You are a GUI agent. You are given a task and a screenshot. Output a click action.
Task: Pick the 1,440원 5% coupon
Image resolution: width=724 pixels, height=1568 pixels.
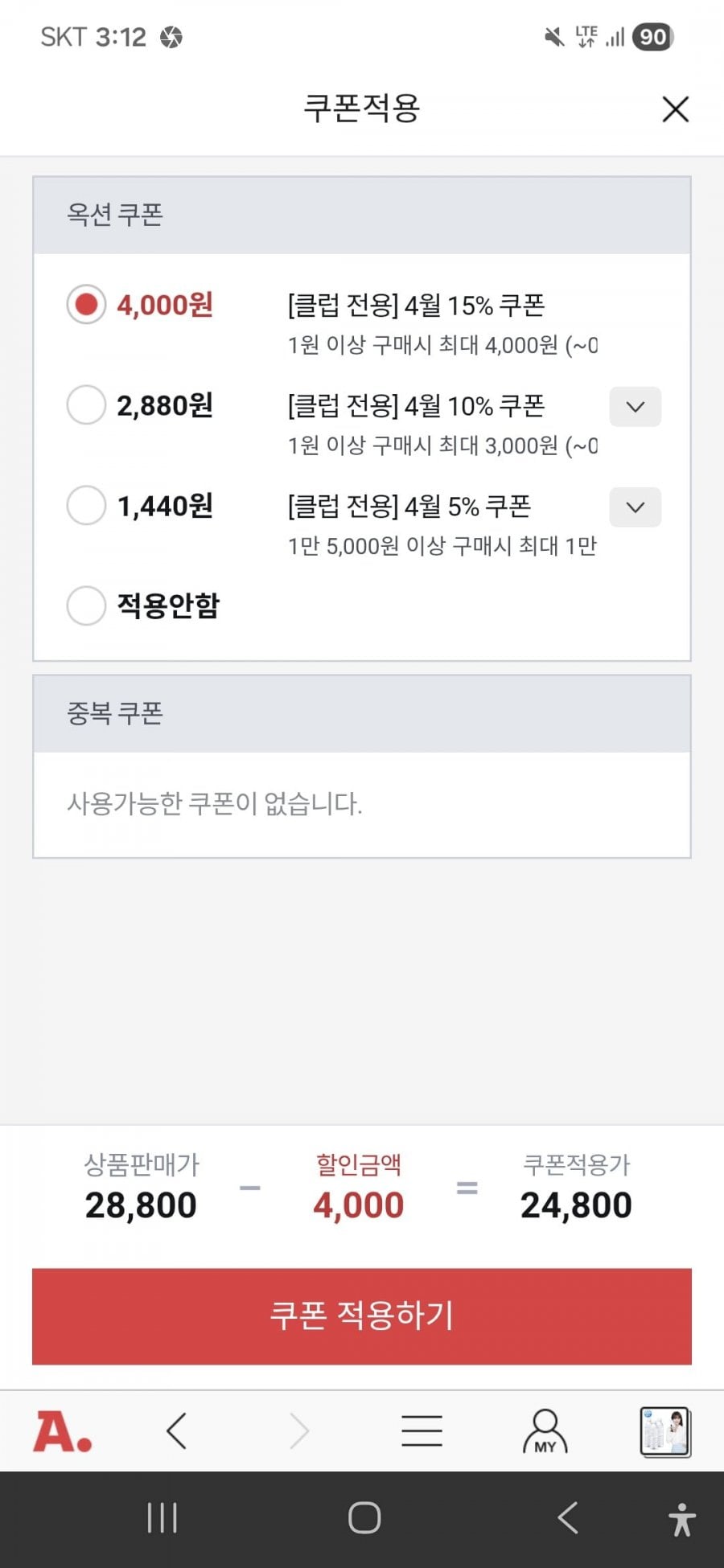[86, 506]
